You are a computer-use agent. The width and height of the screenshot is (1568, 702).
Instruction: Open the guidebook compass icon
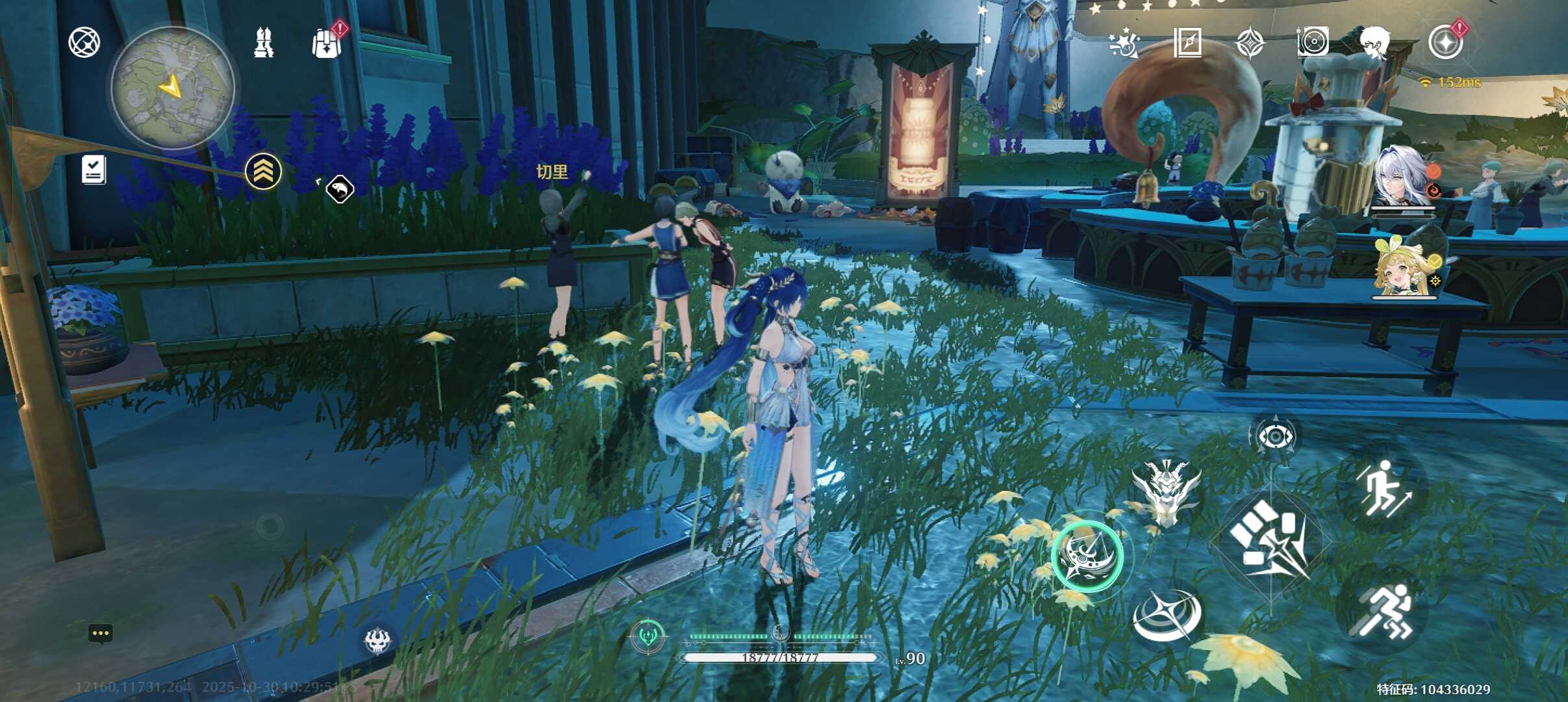click(1187, 43)
